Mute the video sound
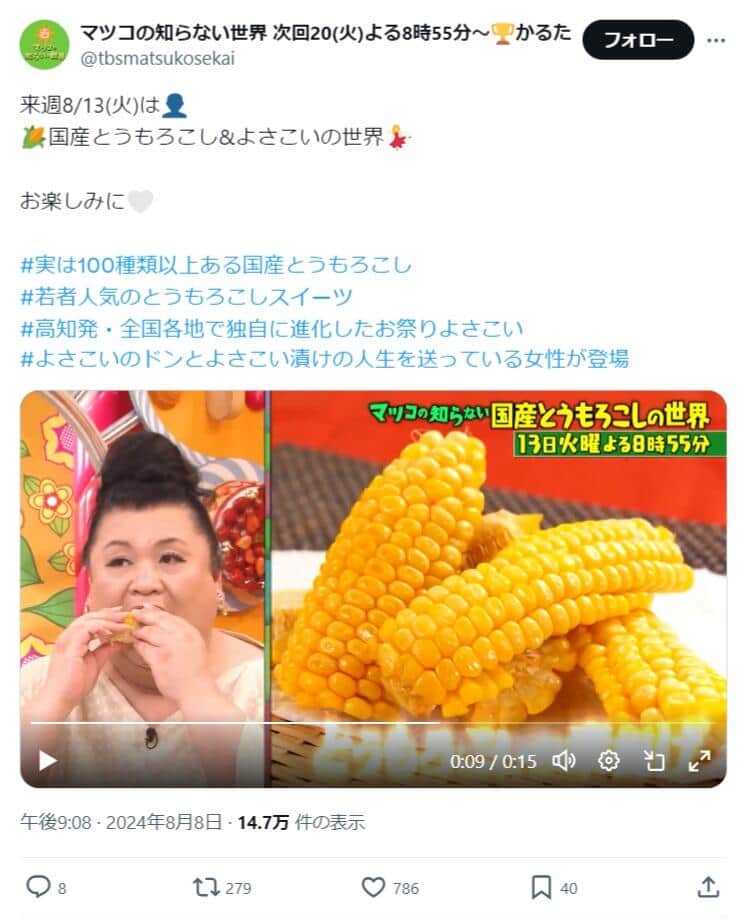The height and width of the screenshot is (921, 747). click(564, 761)
